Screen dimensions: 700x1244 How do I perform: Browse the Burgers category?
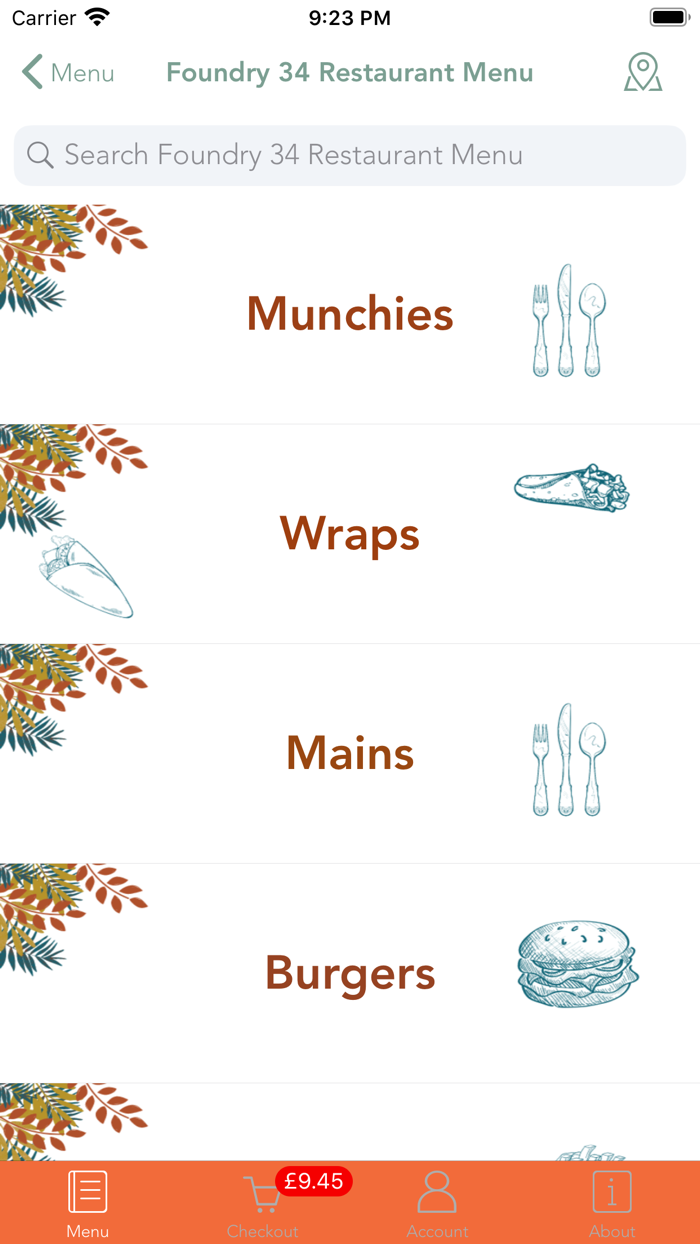[350, 973]
